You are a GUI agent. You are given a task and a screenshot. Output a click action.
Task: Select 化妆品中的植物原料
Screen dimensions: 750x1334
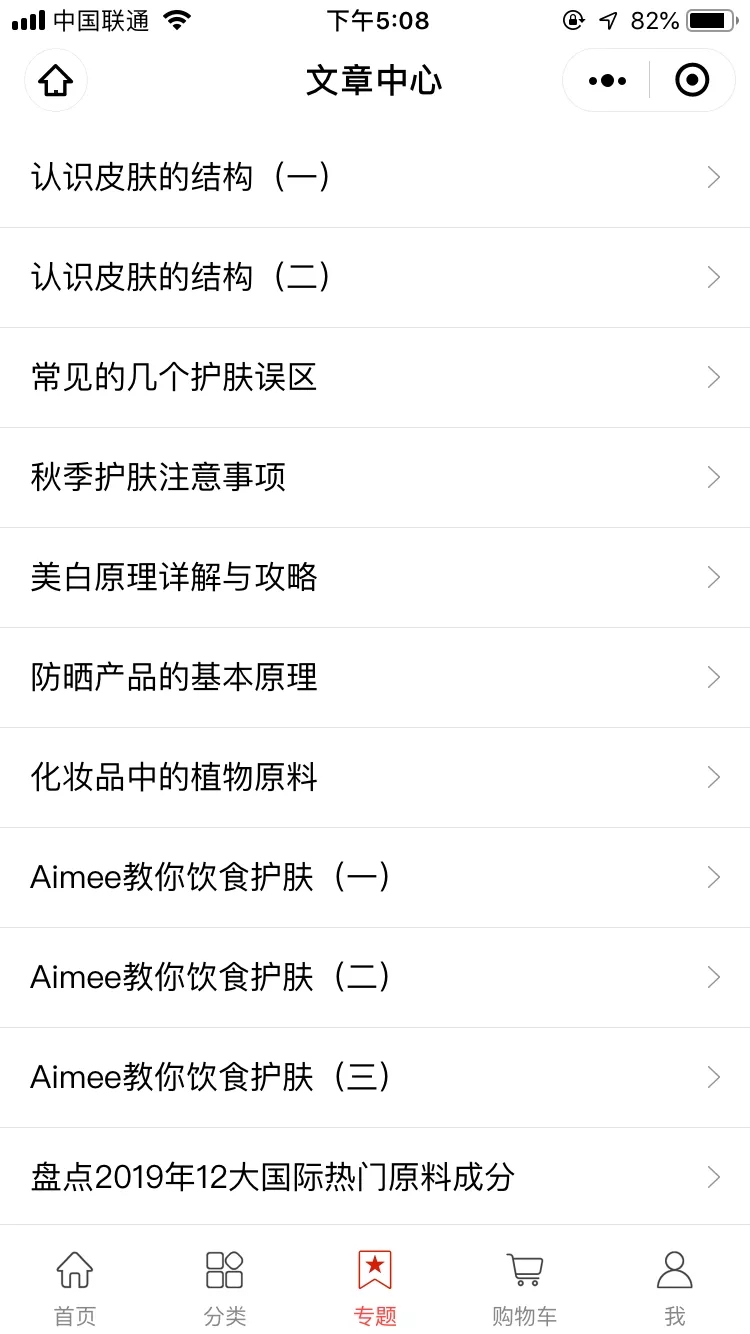coord(375,778)
